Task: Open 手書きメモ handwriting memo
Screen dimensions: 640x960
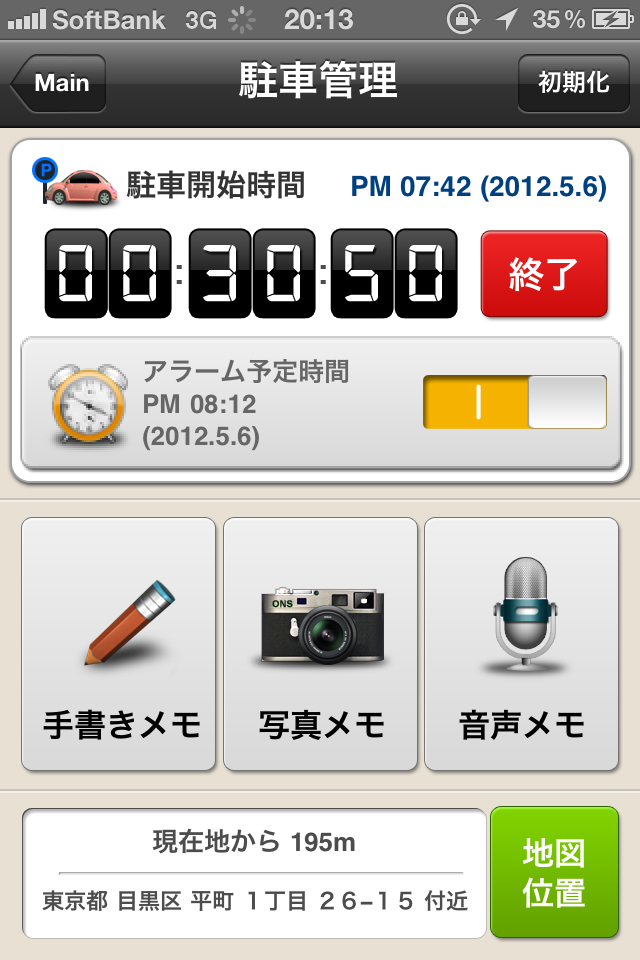Action: point(119,644)
